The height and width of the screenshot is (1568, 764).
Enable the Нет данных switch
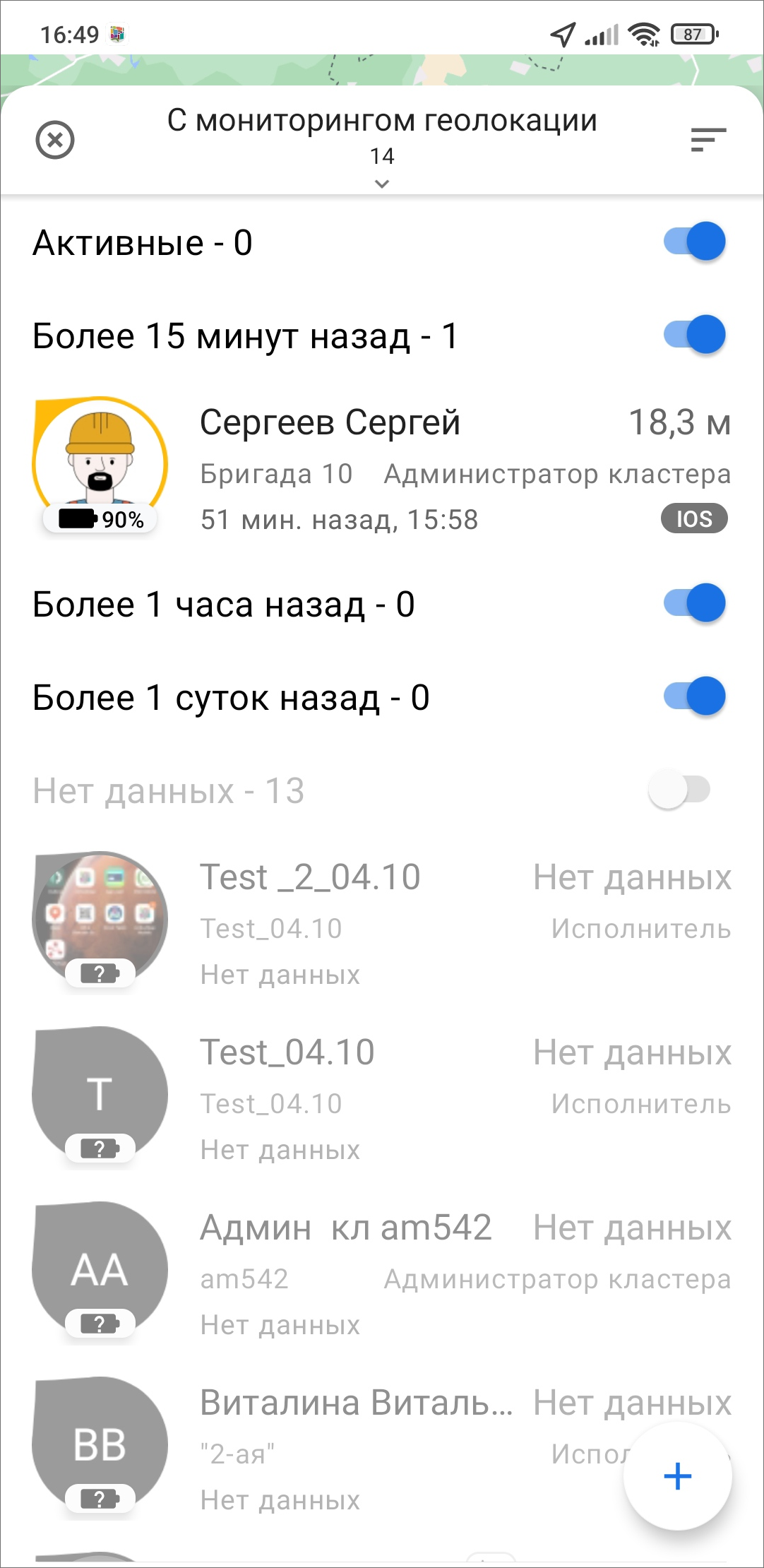click(x=679, y=790)
